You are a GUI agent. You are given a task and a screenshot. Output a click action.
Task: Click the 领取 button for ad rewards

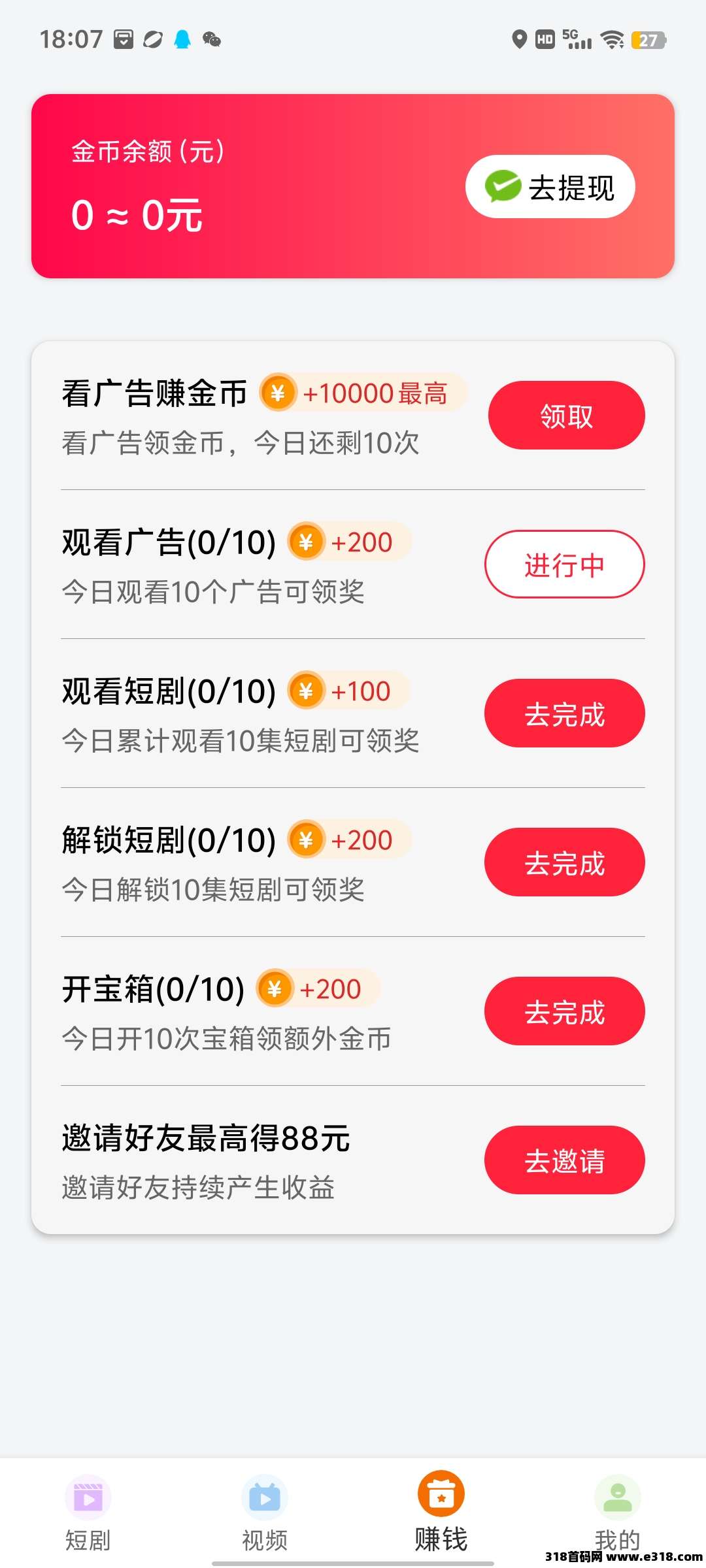click(565, 415)
